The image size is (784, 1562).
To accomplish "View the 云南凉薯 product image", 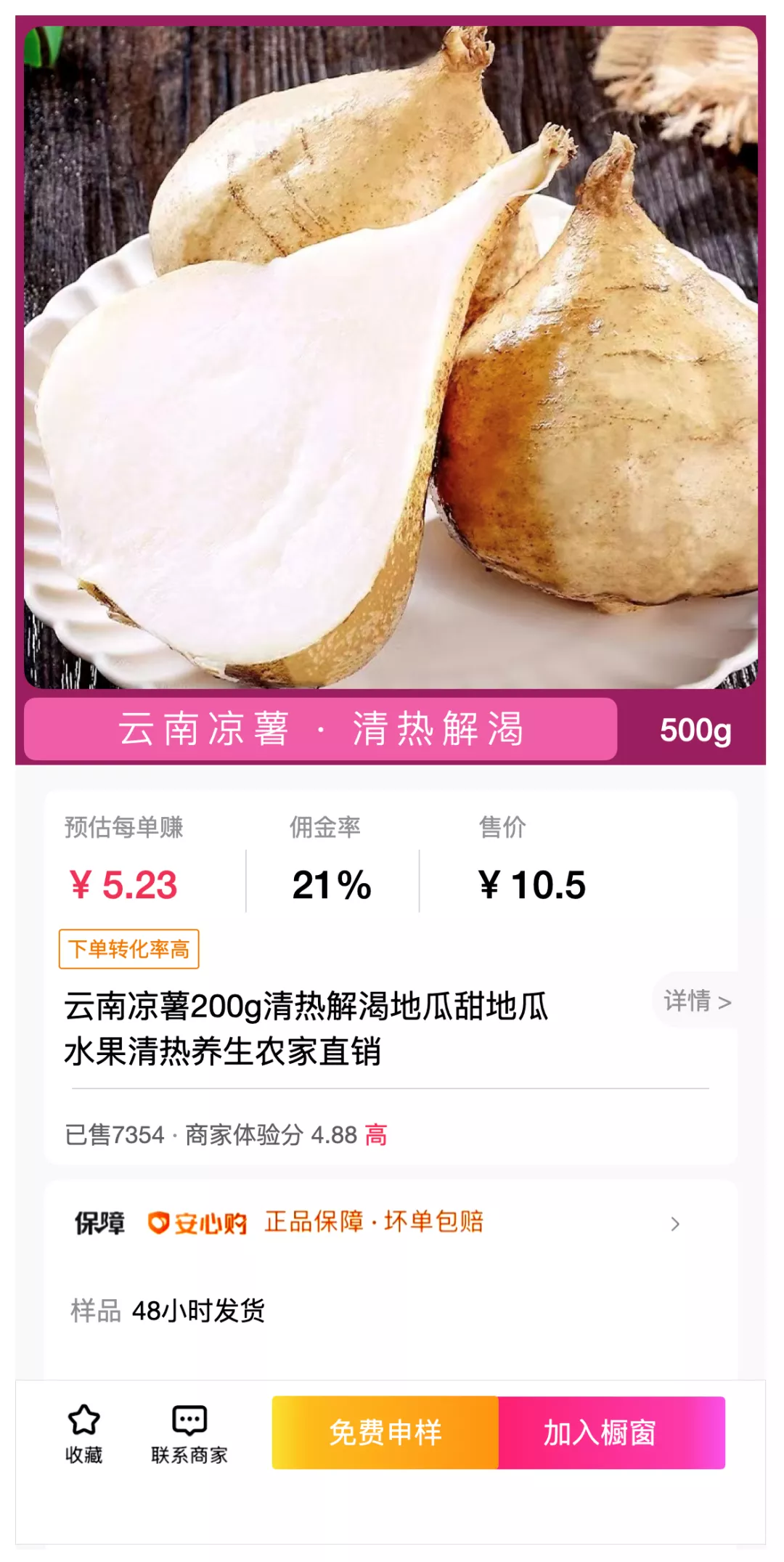I will tap(391, 357).
